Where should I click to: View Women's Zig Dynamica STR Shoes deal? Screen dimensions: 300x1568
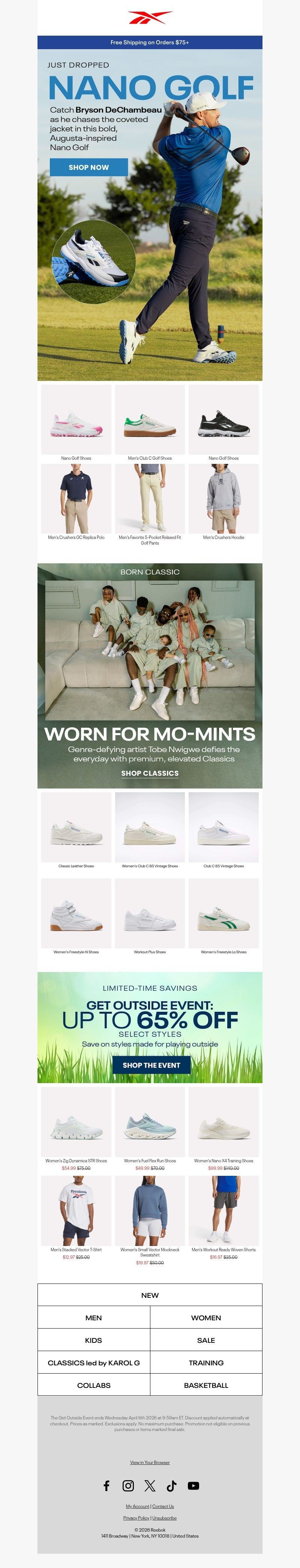(x=76, y=1123)
